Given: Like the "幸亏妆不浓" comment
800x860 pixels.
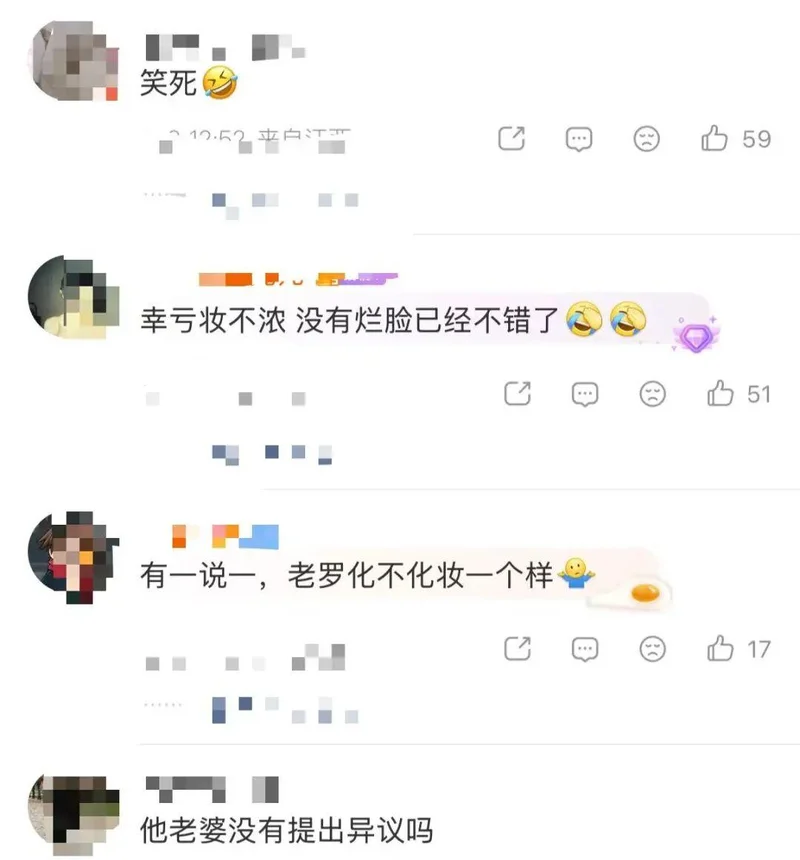Looking at the screenshot, I should tap(720, 394).
